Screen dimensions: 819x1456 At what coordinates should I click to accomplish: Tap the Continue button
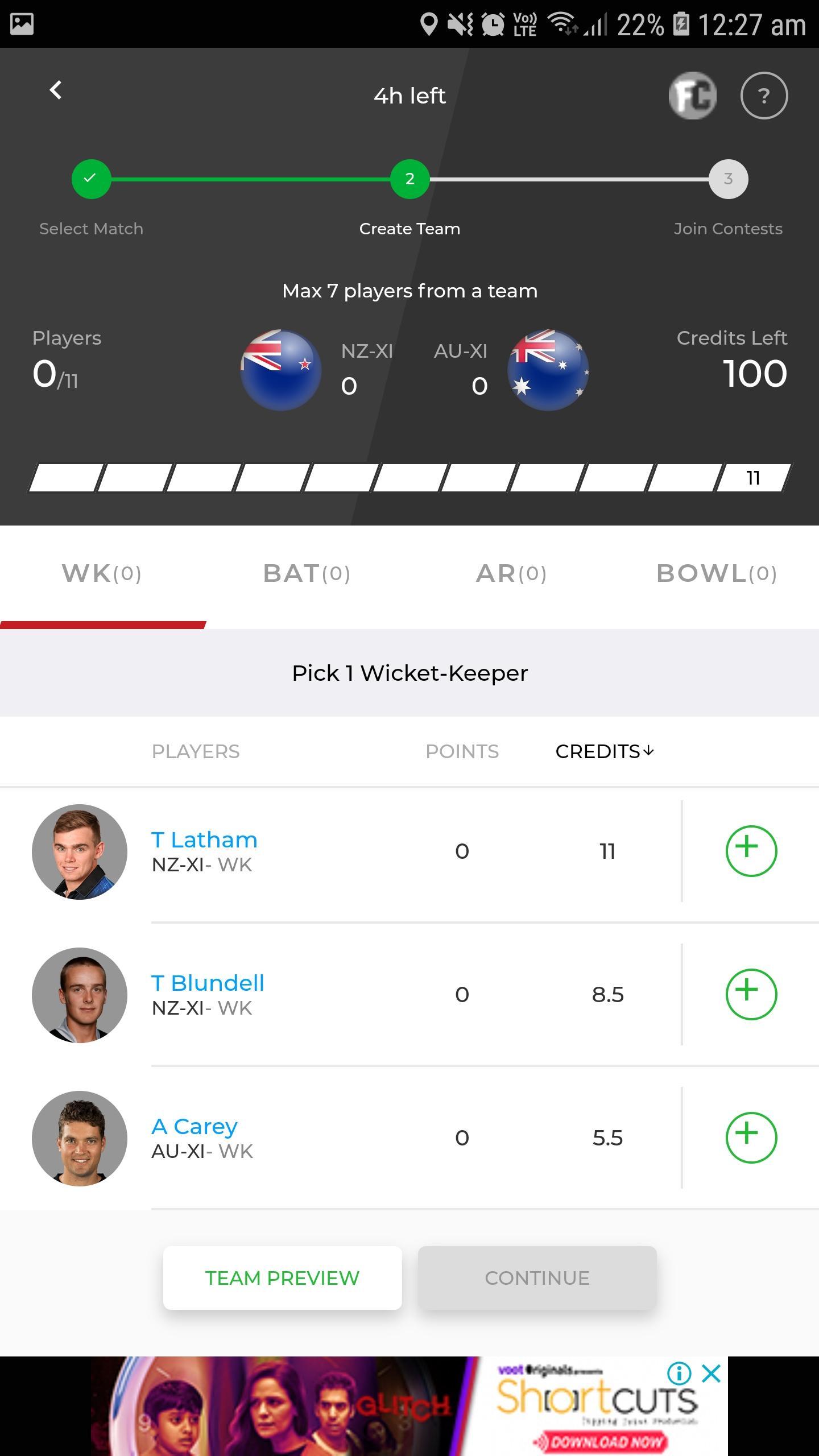(537, 1278)
